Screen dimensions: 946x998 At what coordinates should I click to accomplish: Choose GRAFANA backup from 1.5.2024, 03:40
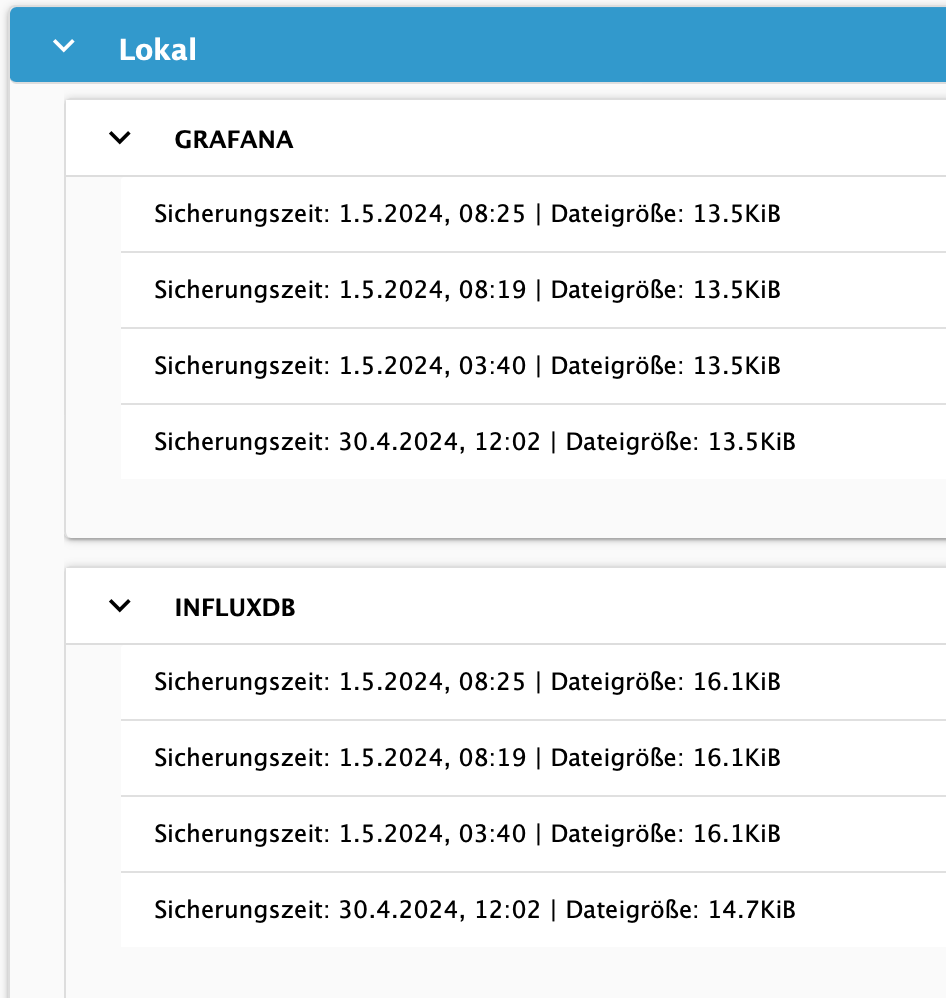pyautogui.click(x=467, y=366)
